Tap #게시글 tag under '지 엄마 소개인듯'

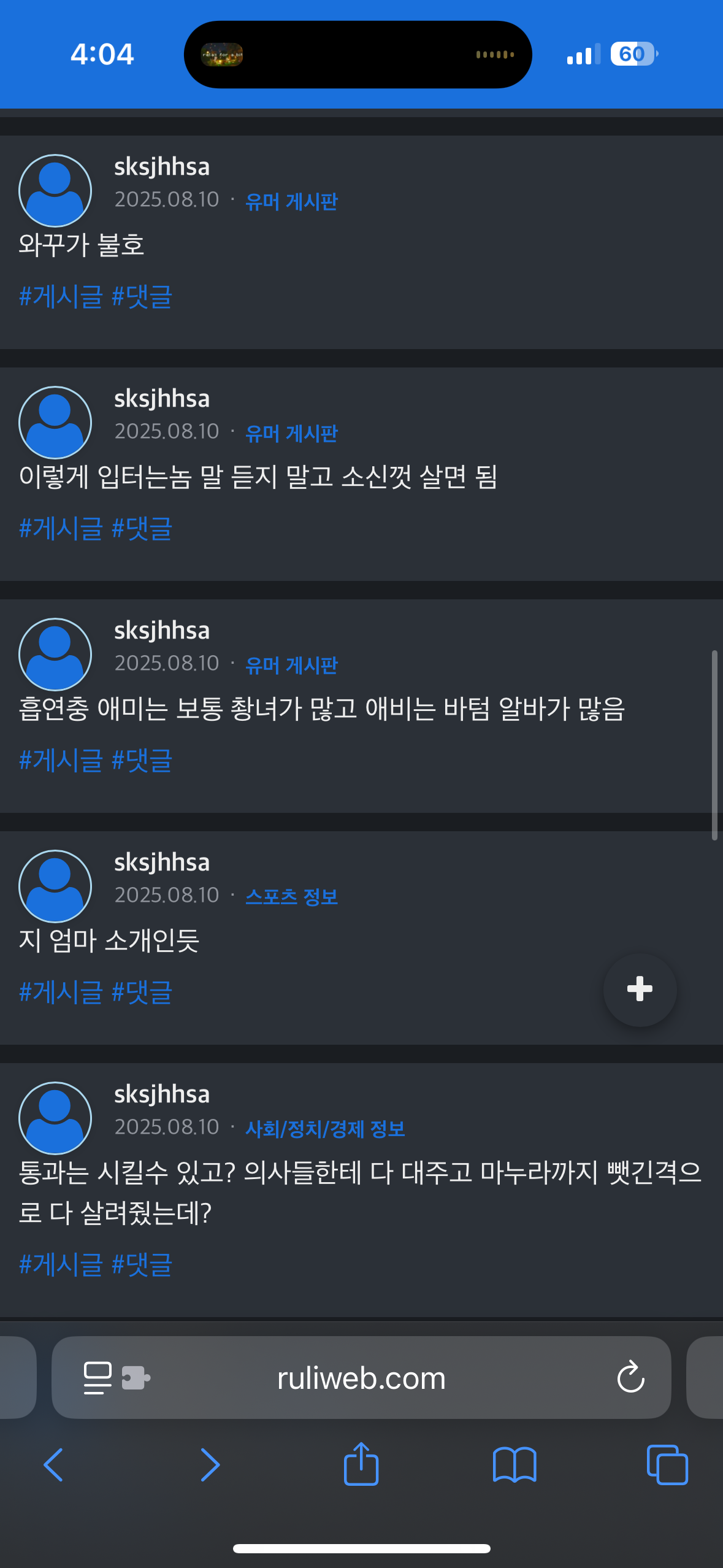tap(61, 992)
